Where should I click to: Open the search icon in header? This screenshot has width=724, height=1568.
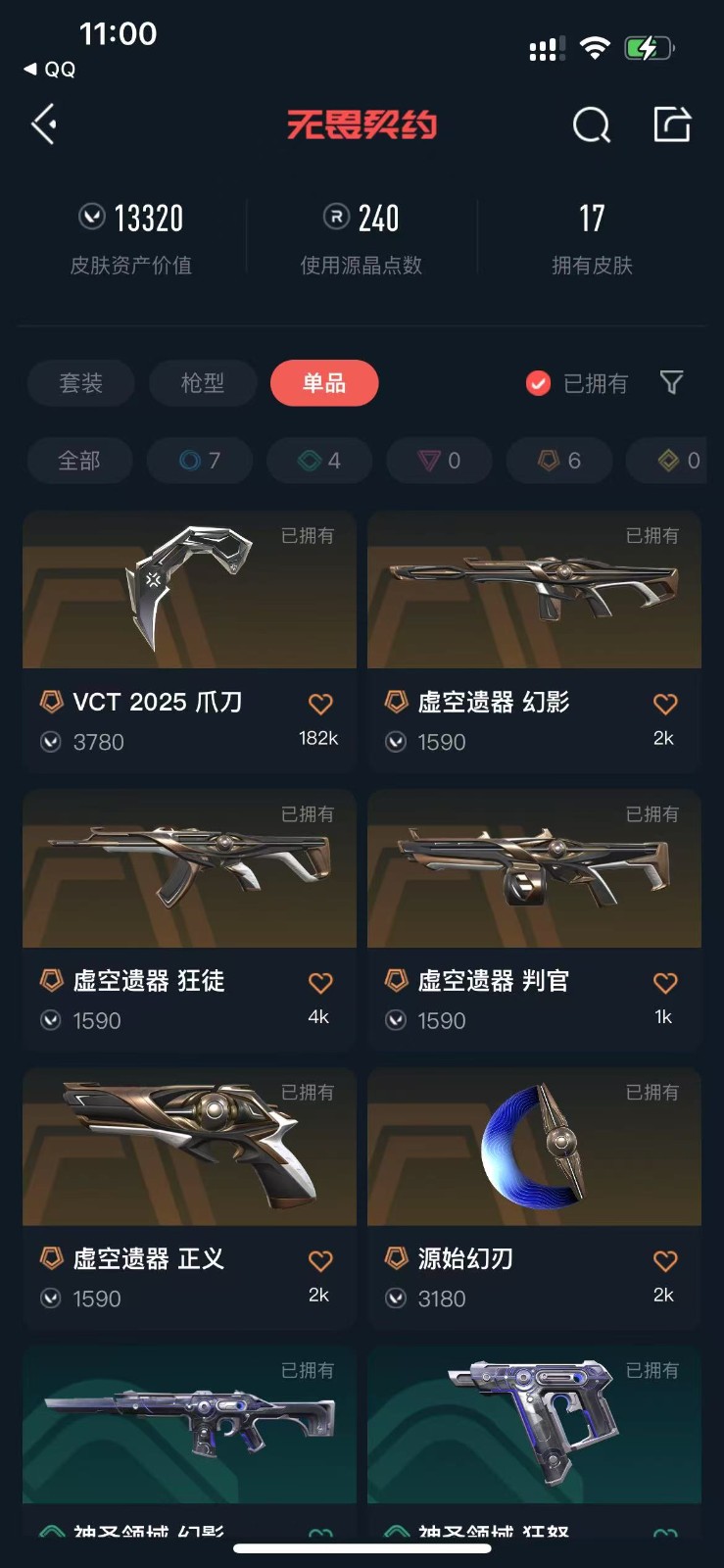coord(591,125)
